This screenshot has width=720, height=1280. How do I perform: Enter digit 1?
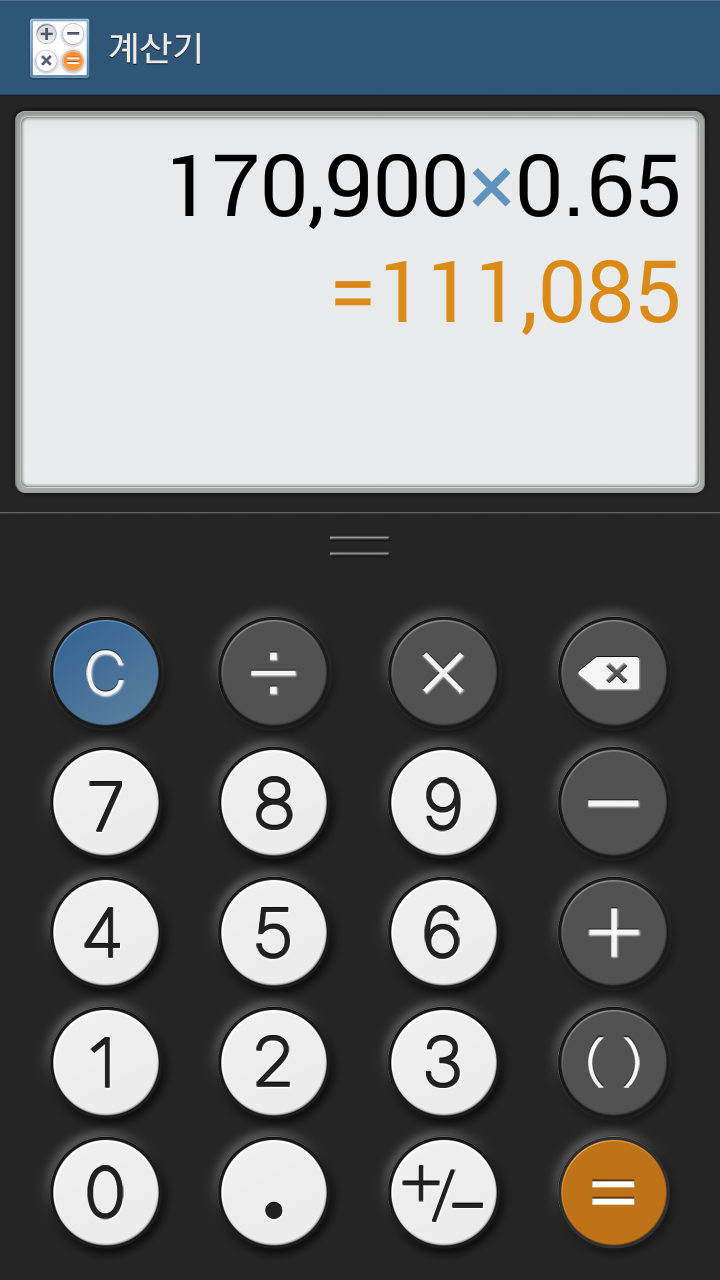point(105,1063)
